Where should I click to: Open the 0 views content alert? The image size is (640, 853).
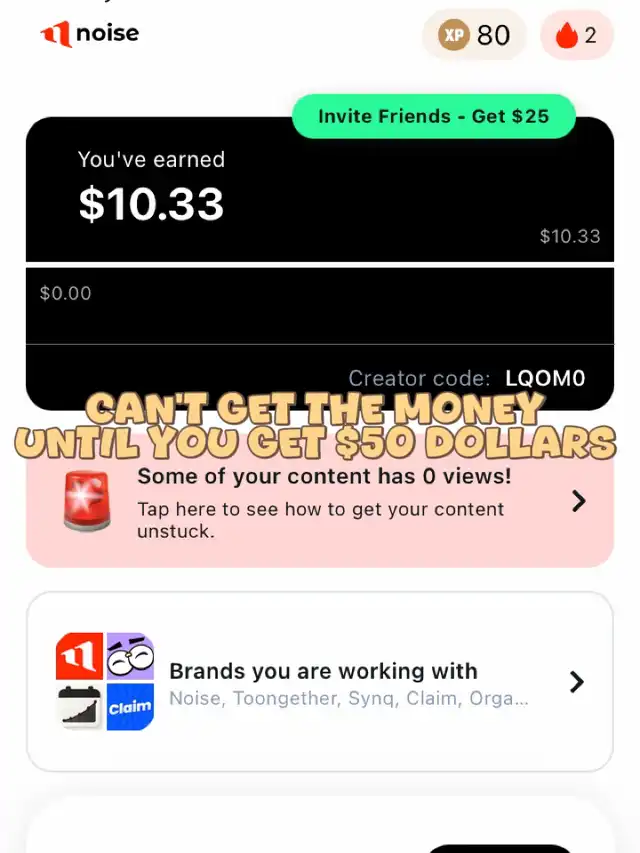click(x=319, y=505)
